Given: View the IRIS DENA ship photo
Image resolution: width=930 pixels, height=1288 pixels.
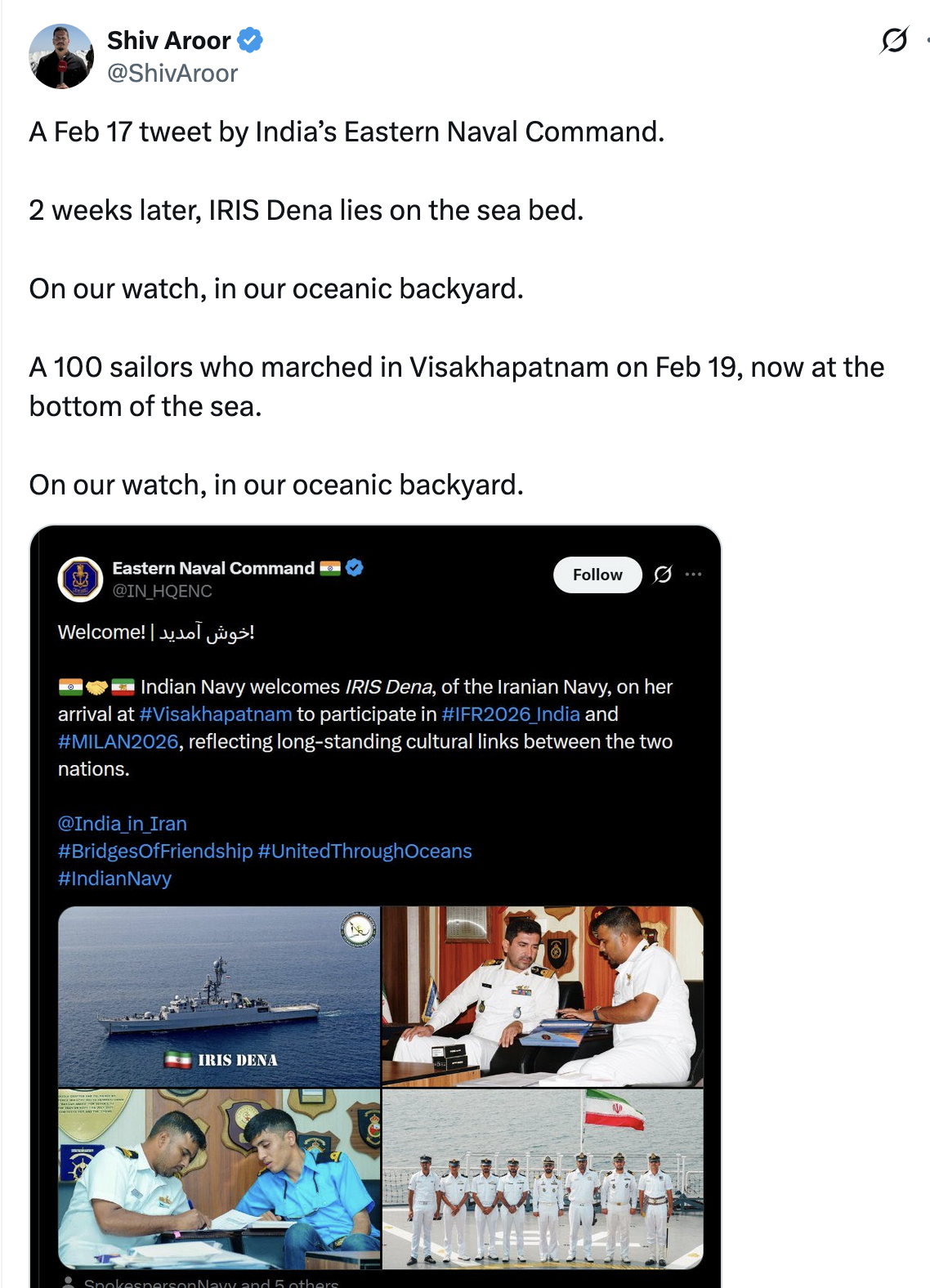Looking at the screenshot, I should [219, 996].
